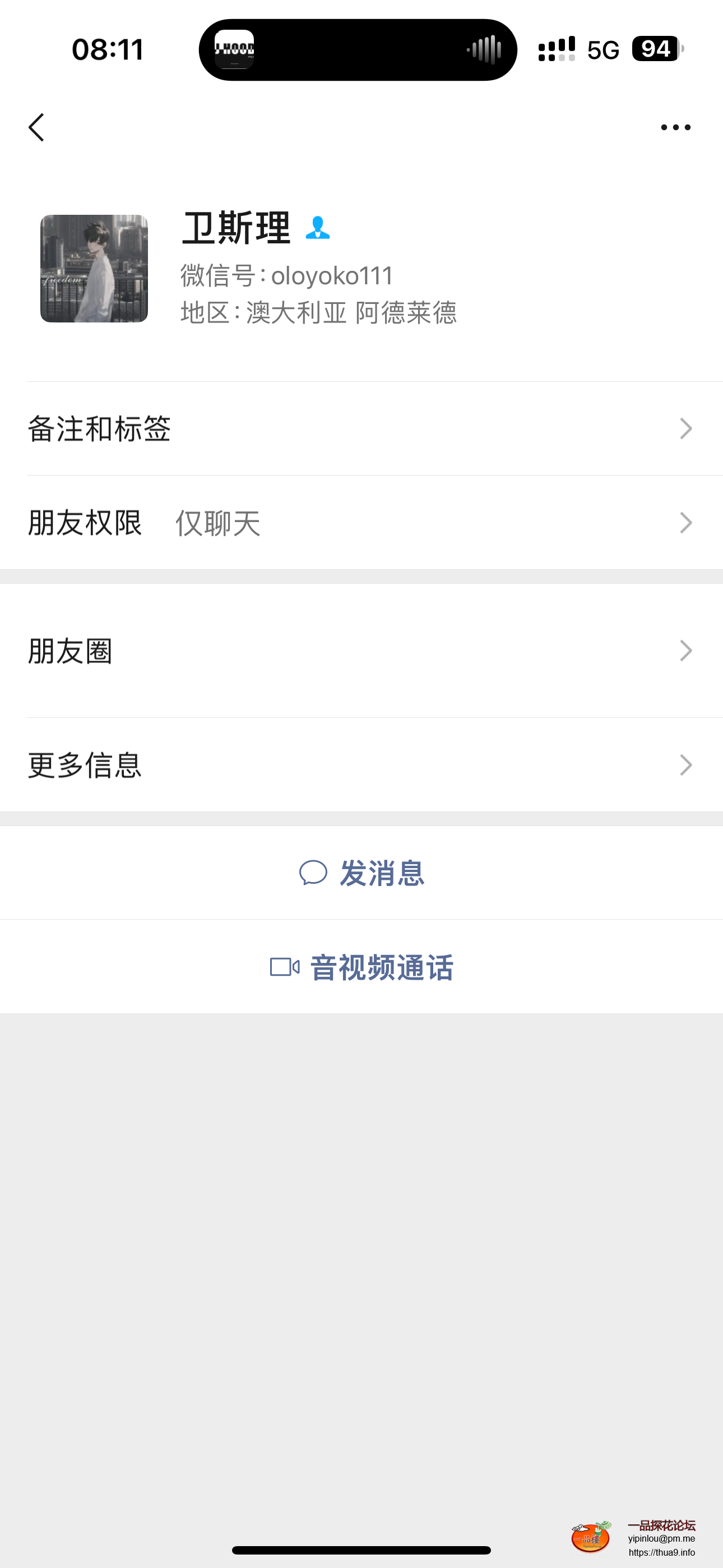Open the more options menu via three dots
Image resolution: width=723 pixels, height=1568 pixels.
[676, 127]
